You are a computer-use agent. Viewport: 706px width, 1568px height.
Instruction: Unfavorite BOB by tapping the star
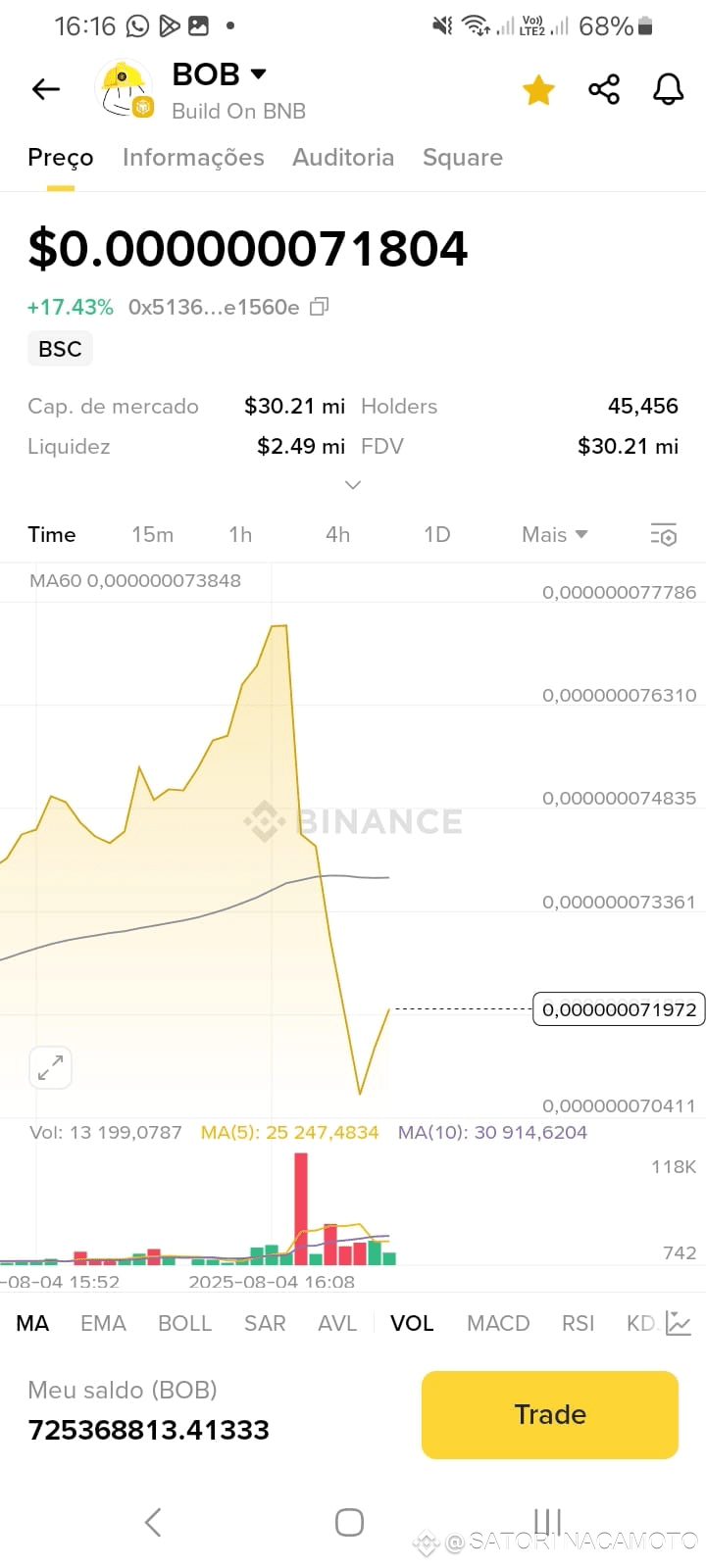click(x=538, y=89)
